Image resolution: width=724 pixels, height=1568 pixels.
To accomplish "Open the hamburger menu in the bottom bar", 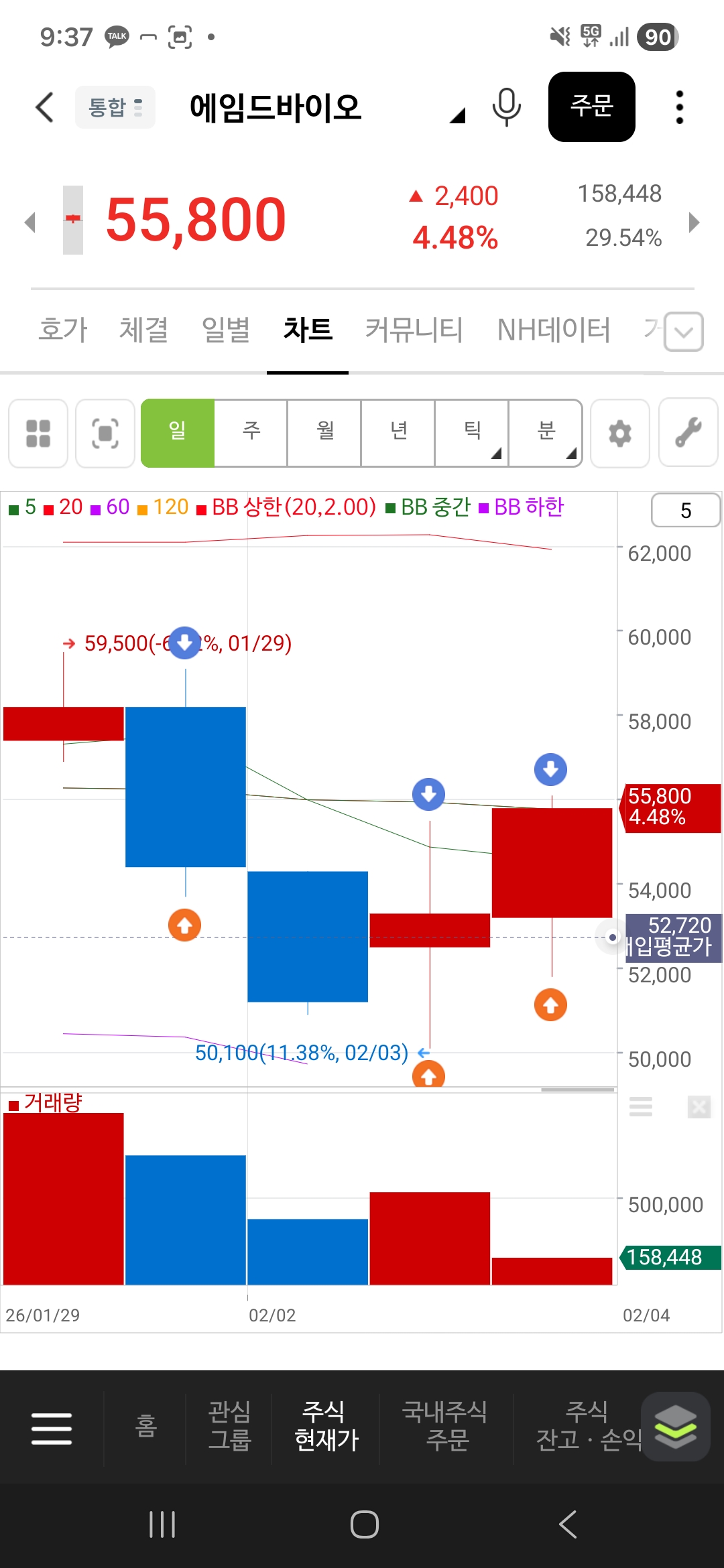I will (x=52, y=1428).
